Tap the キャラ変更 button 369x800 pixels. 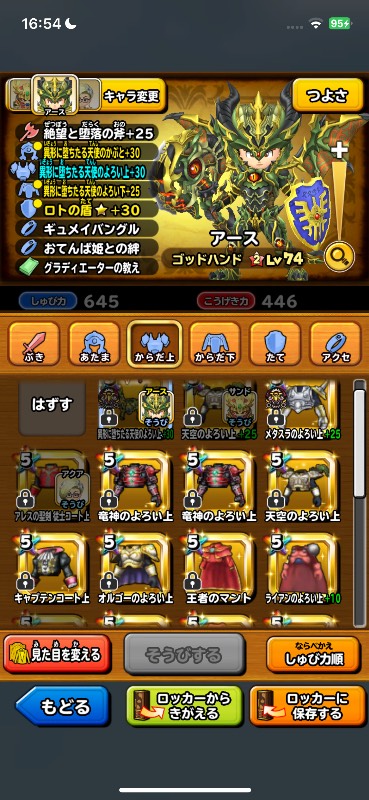point(132,95)
